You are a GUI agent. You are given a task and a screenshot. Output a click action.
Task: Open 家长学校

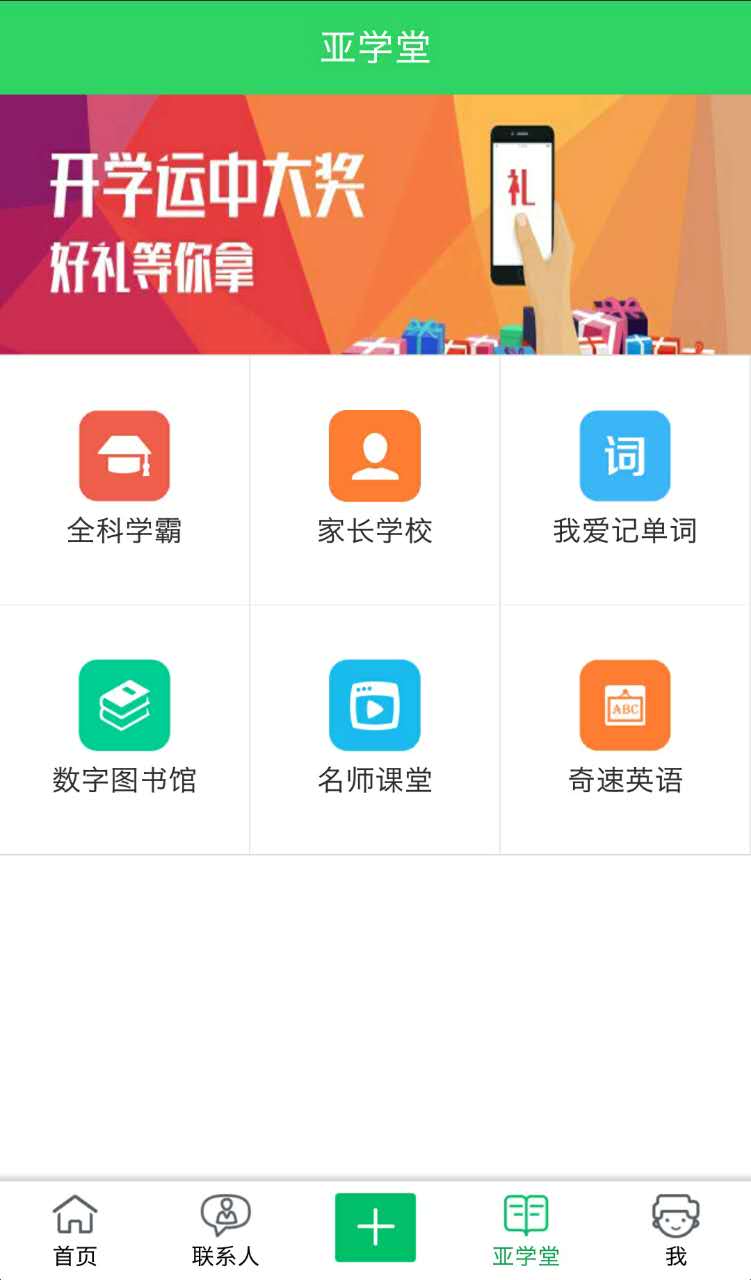pyautogui.click(x=375, y=479)
